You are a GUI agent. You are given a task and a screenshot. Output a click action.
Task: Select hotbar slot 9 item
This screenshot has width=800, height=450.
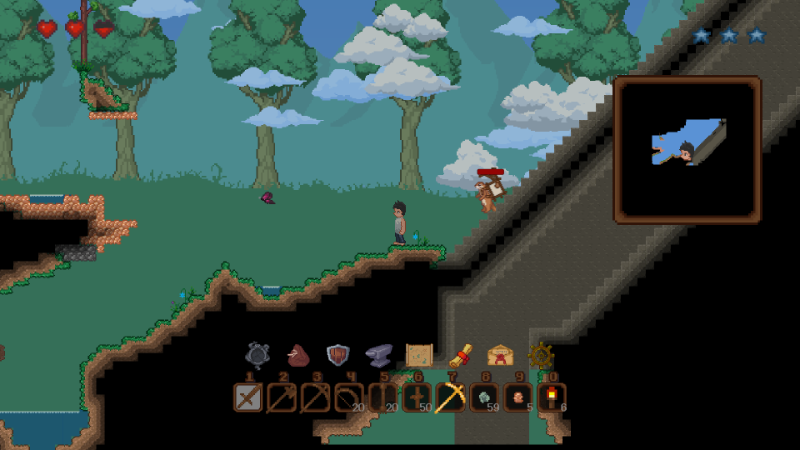519,398
